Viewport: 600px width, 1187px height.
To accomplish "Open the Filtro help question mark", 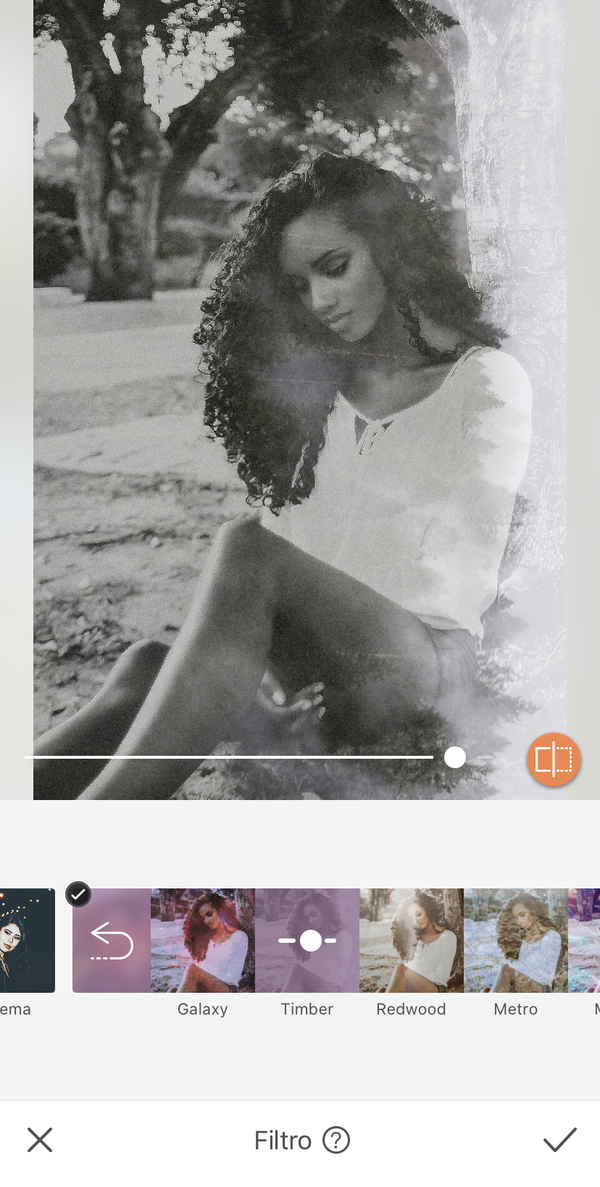I will (337, 1140).
